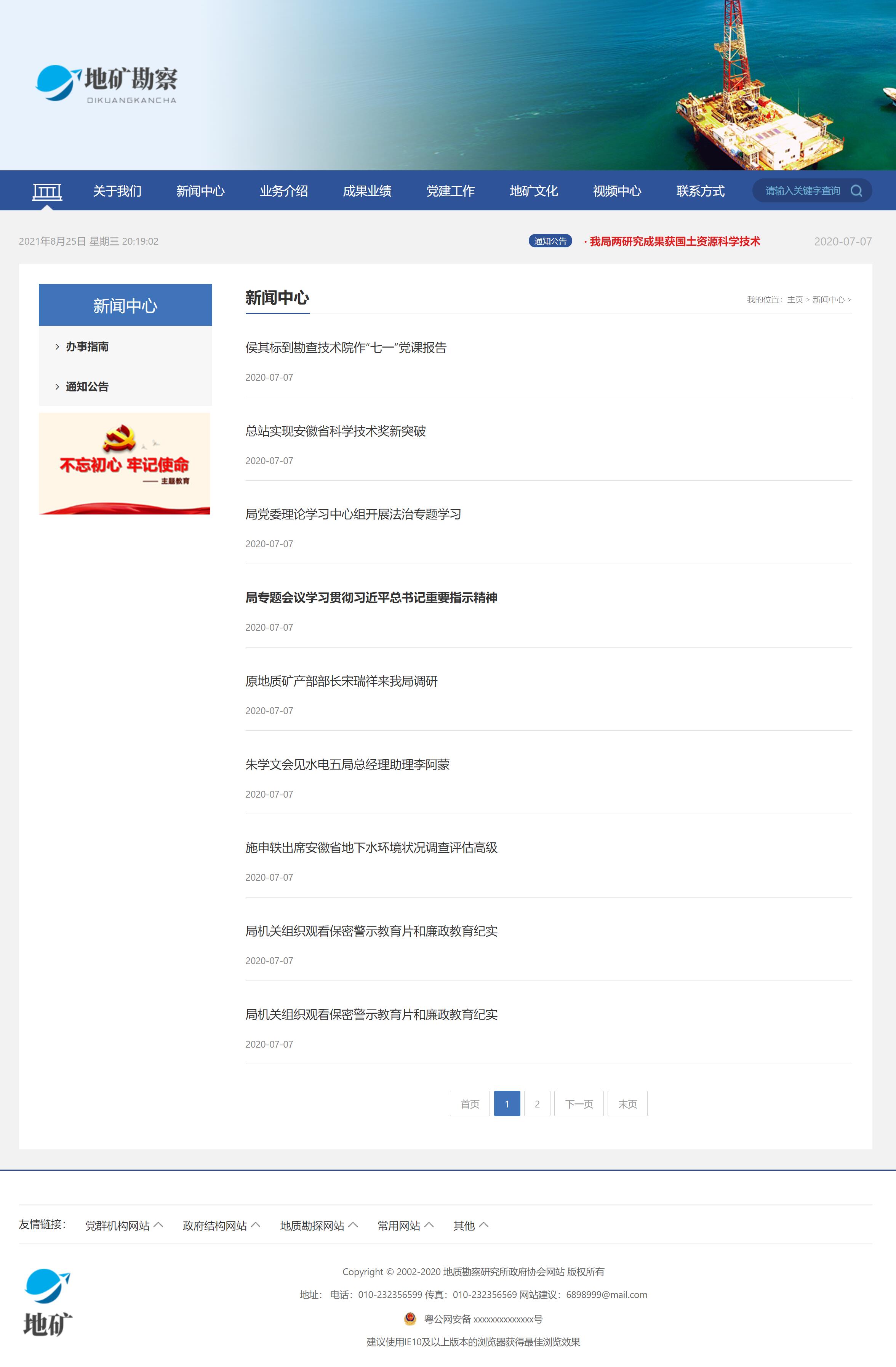896x1367 pixels.
Task: Open 联系方式 page
Action: (x=700, y=191)
